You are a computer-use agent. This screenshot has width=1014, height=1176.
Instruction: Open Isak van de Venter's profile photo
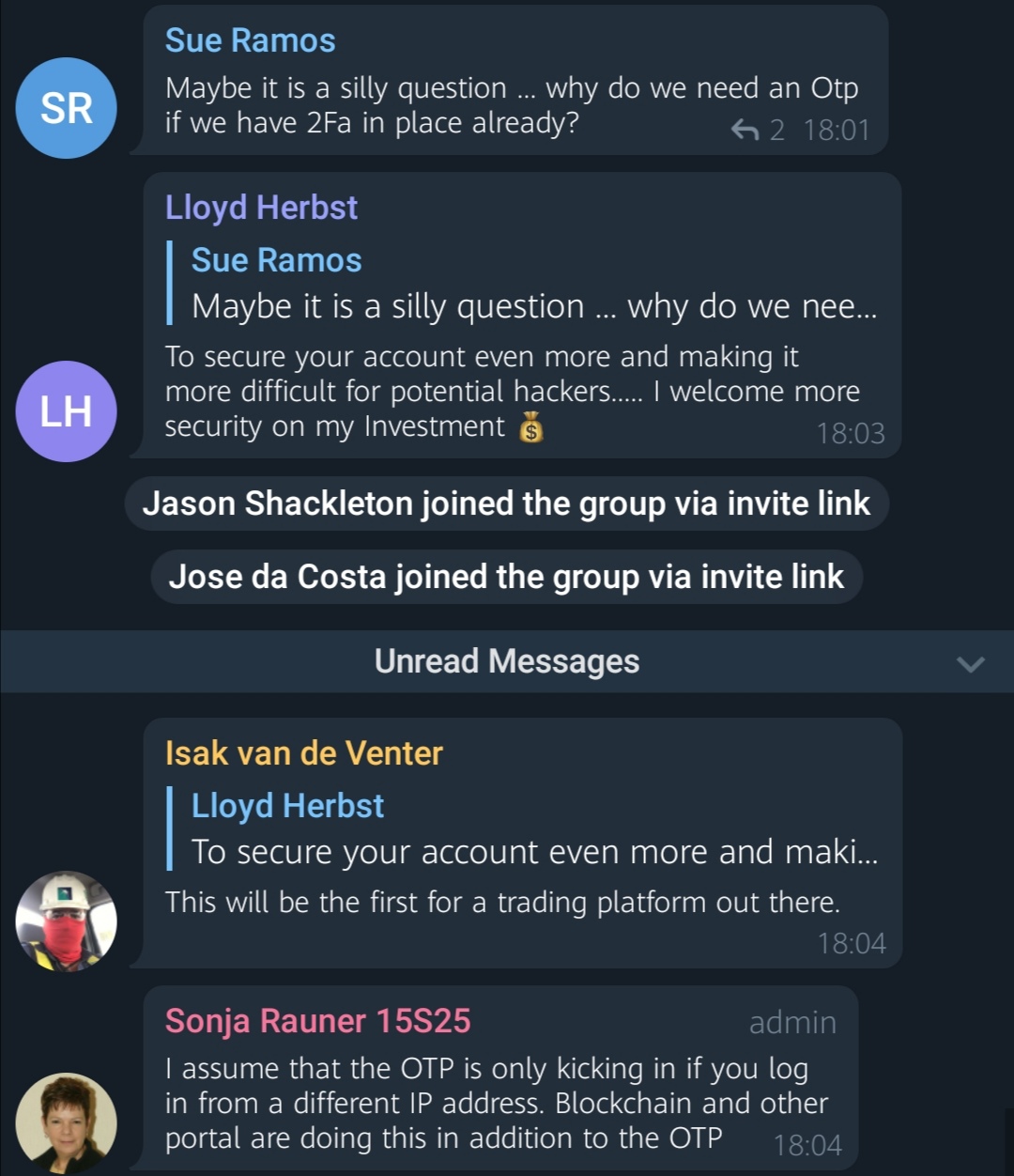67,921
